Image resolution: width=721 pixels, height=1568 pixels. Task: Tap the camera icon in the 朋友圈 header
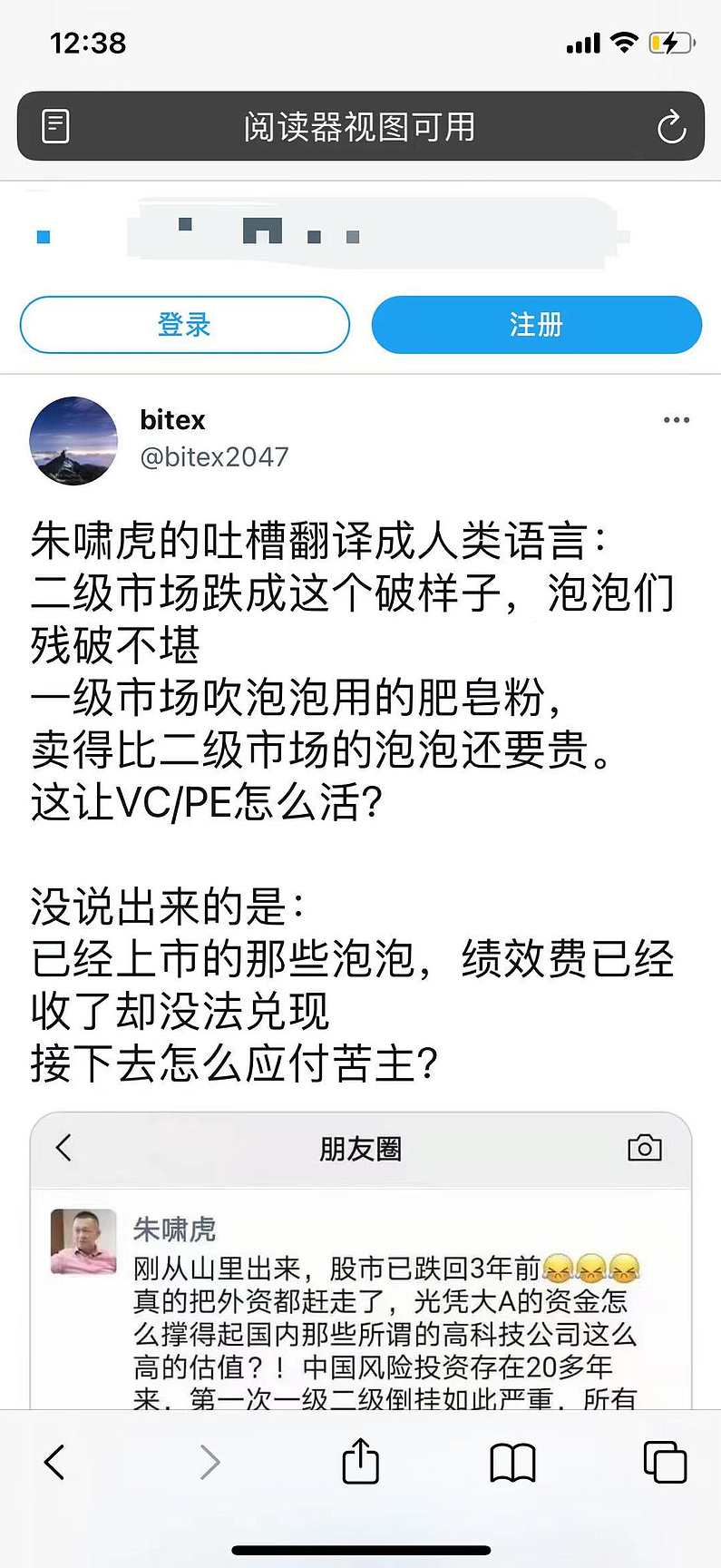coord(645,1148)
